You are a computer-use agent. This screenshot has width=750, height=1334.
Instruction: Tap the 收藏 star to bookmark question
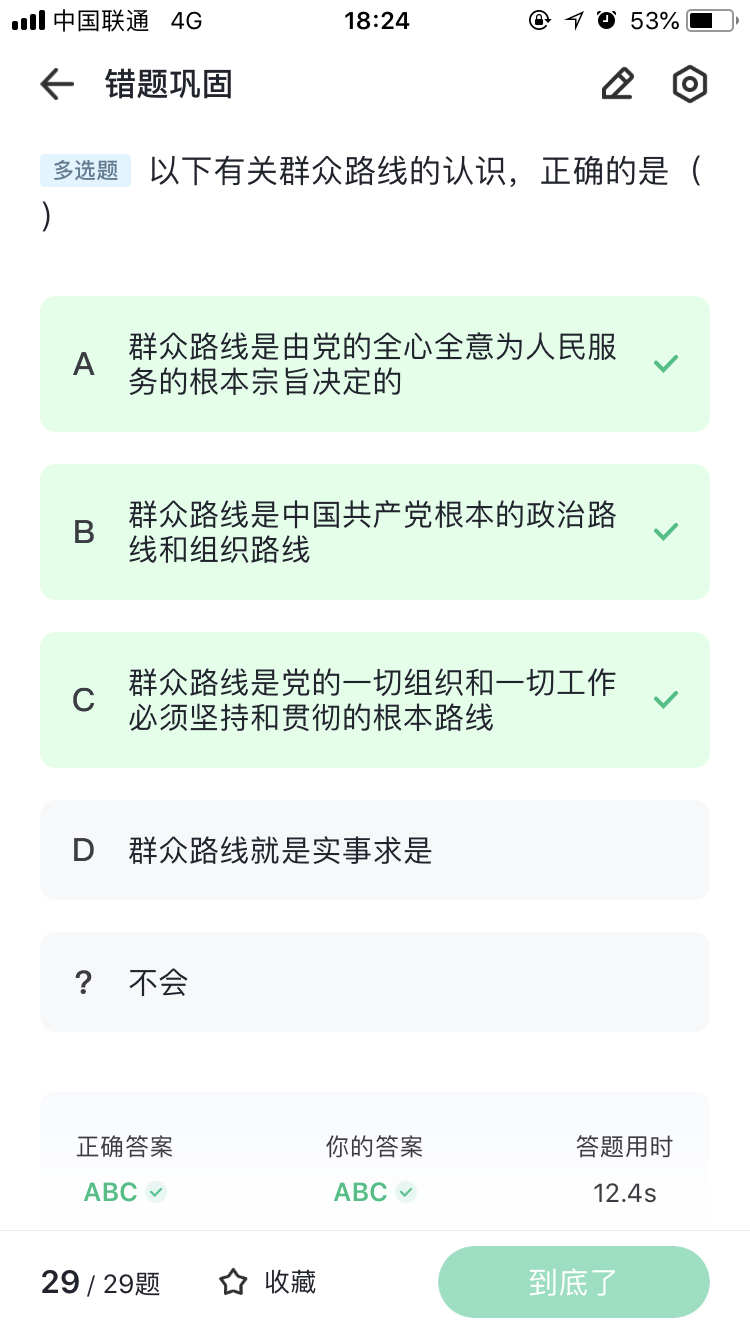pyautogui.click(x=267, y=1282)
